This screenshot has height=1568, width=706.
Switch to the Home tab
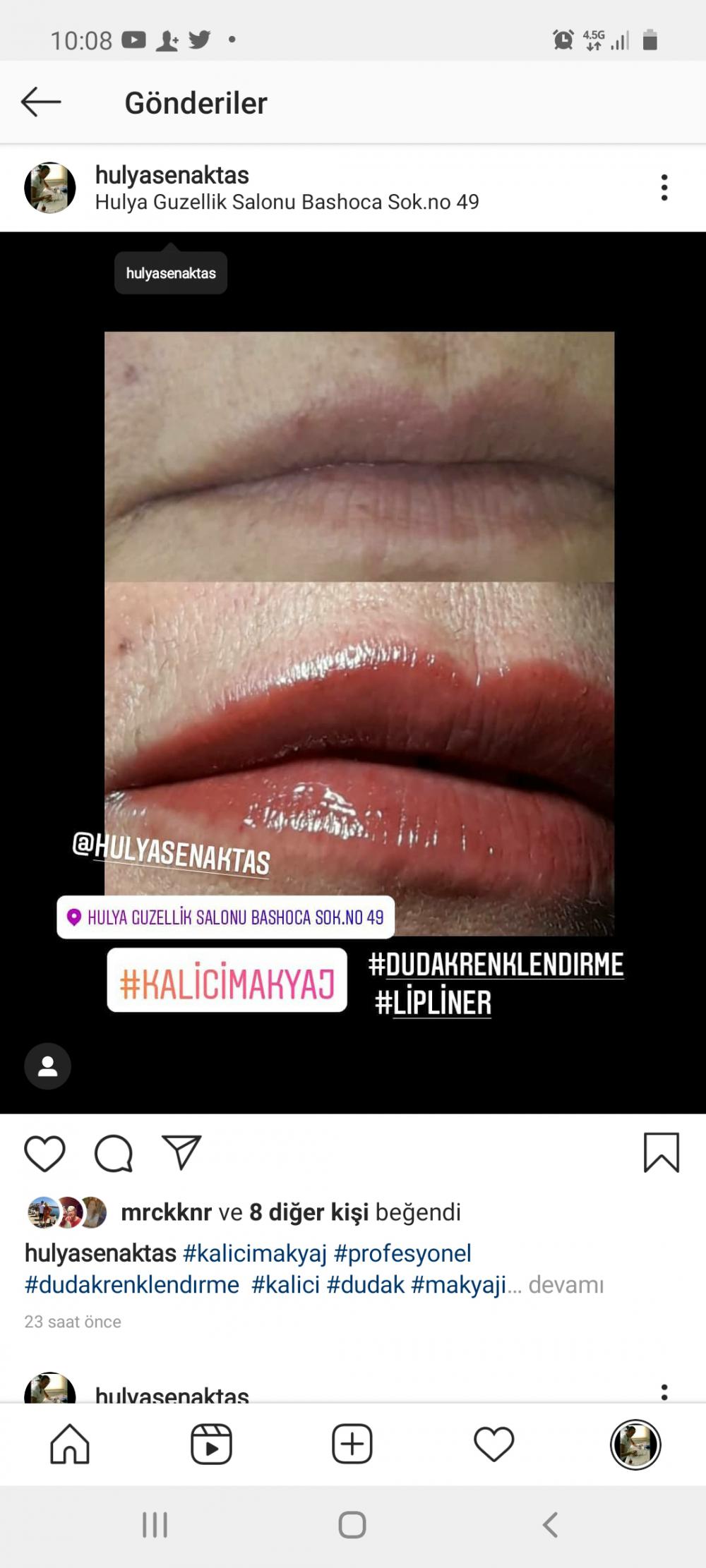(x=70, y=1444)
